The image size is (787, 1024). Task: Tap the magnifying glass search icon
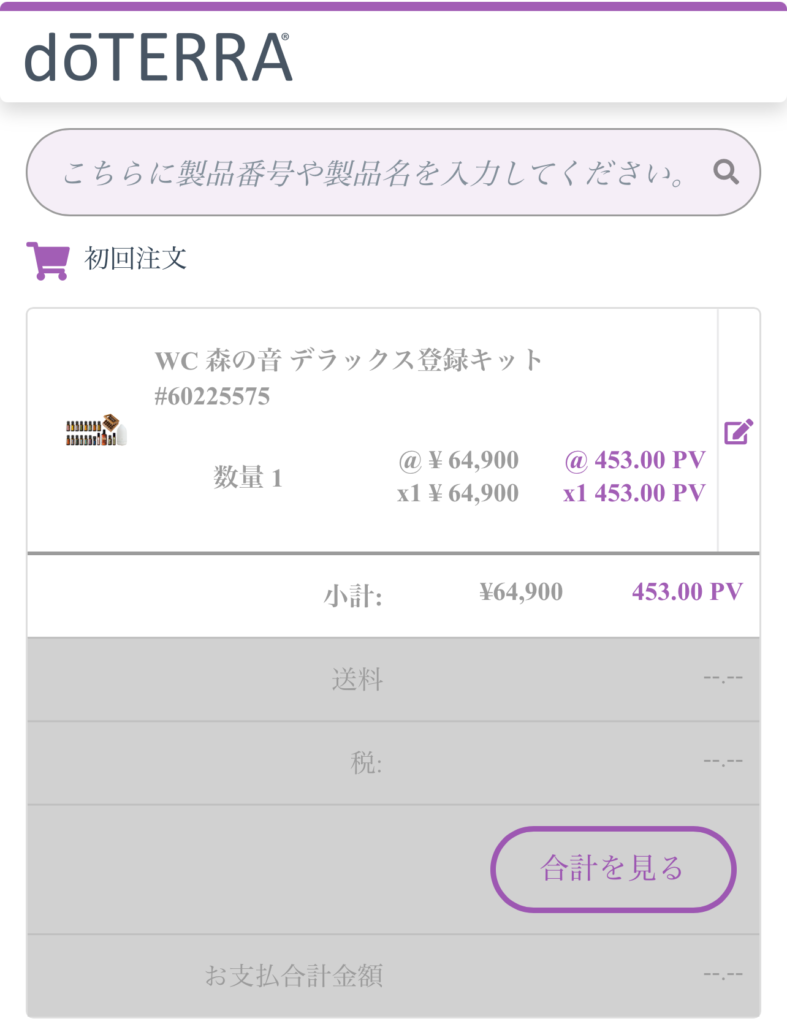[x=726, y=173]
